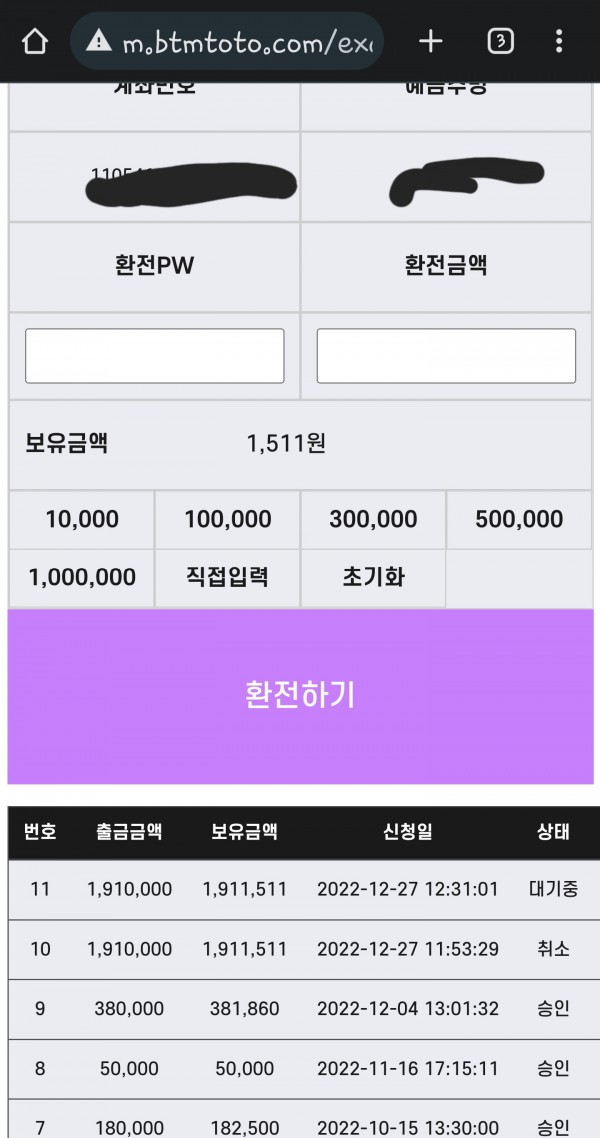
Task: Focus the 환전PW input field
Action: tap(154, 356)
